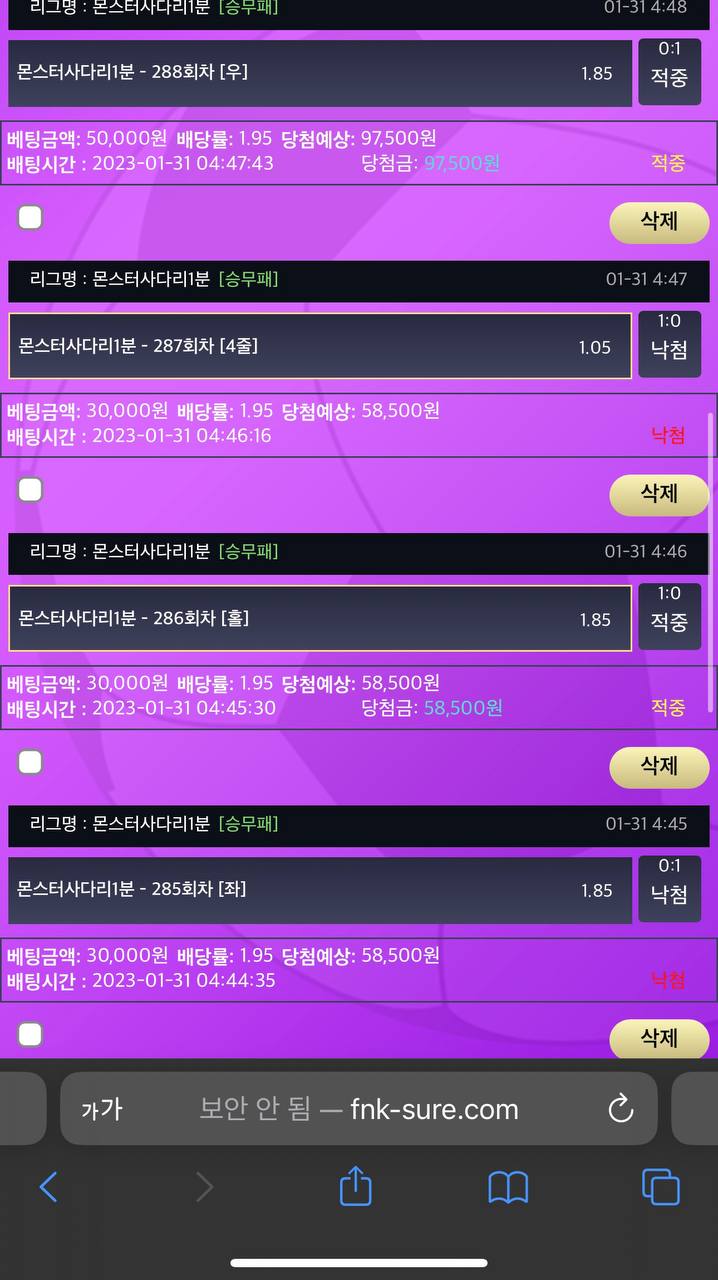The width and height of the screenshot is (718, 1280).
Task: Check the box under the 286회차 bet
Action: 31,762
